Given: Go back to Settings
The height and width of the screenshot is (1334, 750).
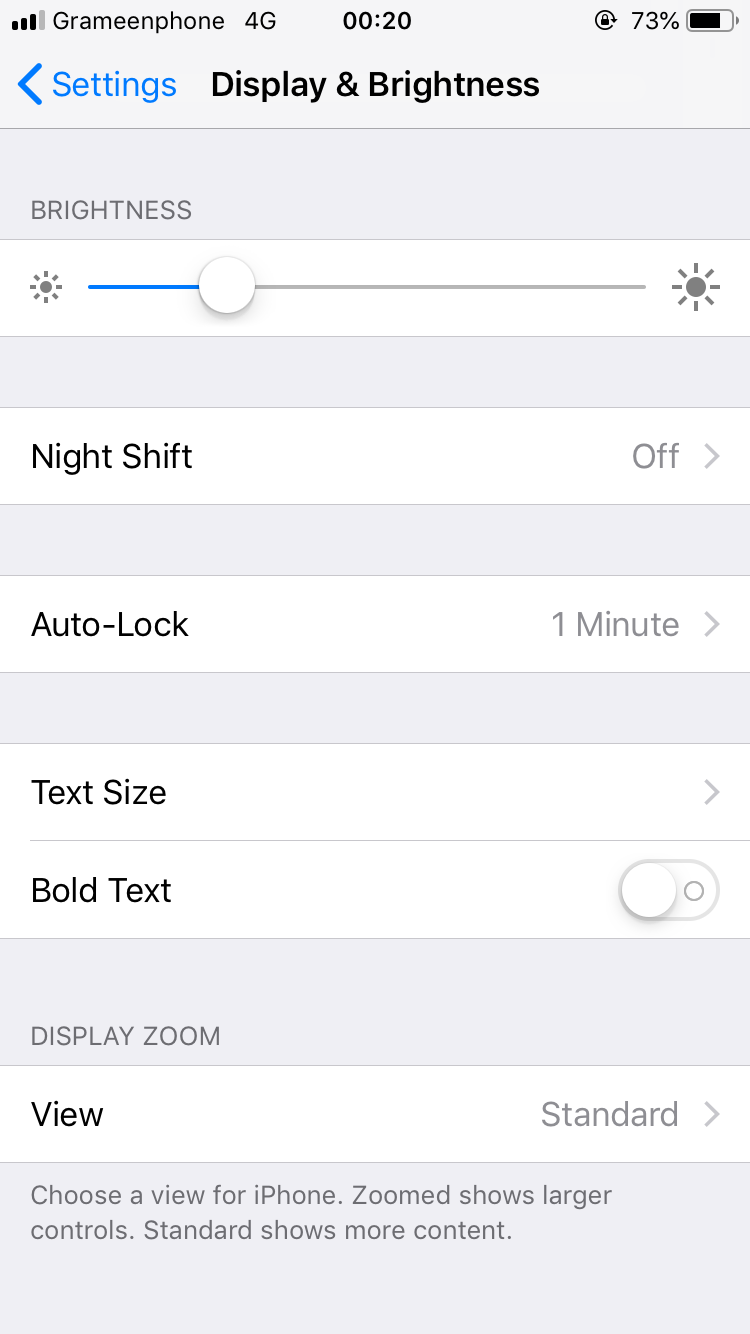Looking at the screenshot, I should (97, 85).
